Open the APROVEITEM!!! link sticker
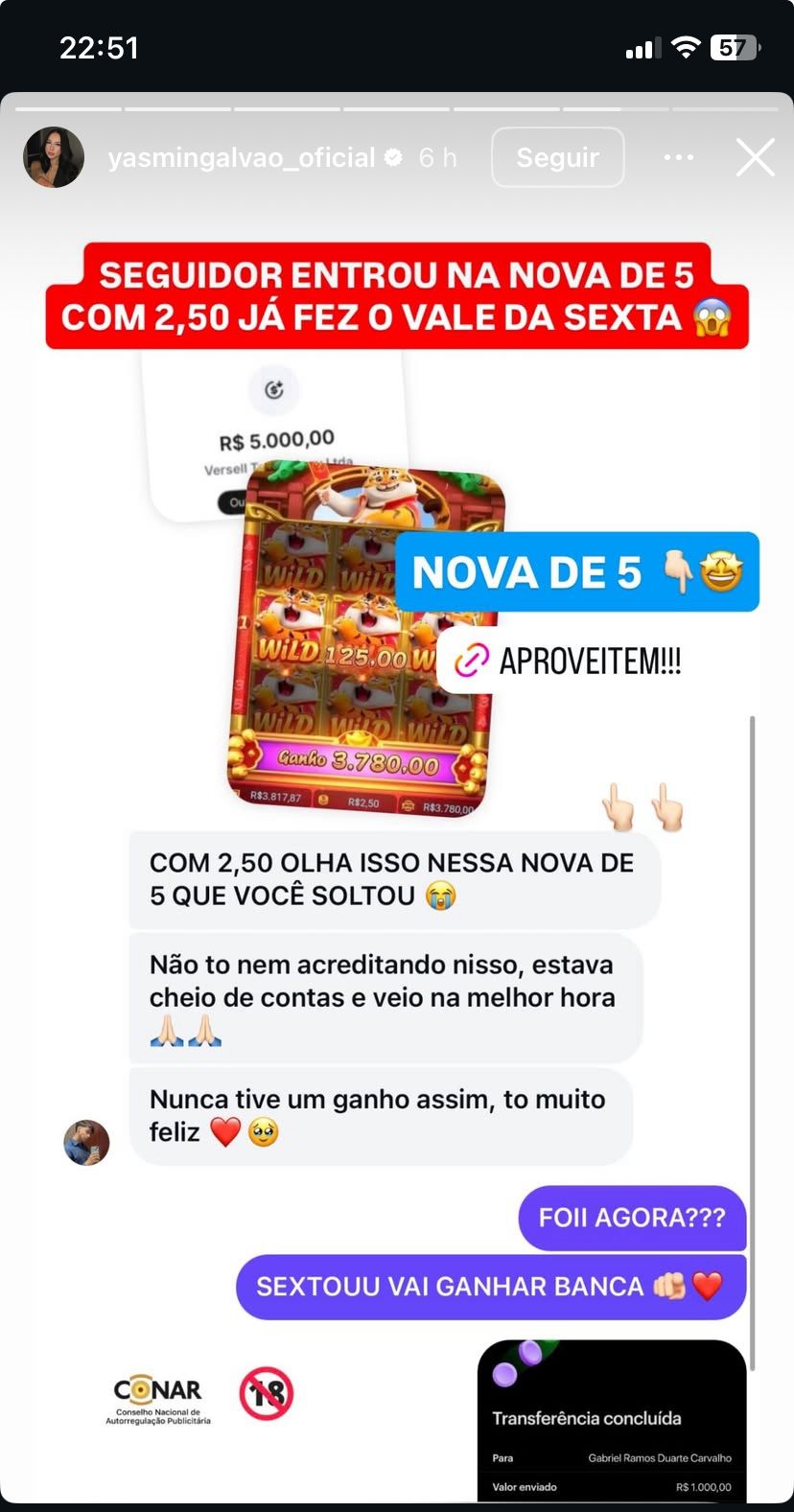Image resolution: width=794 pixels, height=1512 pixels. [569, 661]
